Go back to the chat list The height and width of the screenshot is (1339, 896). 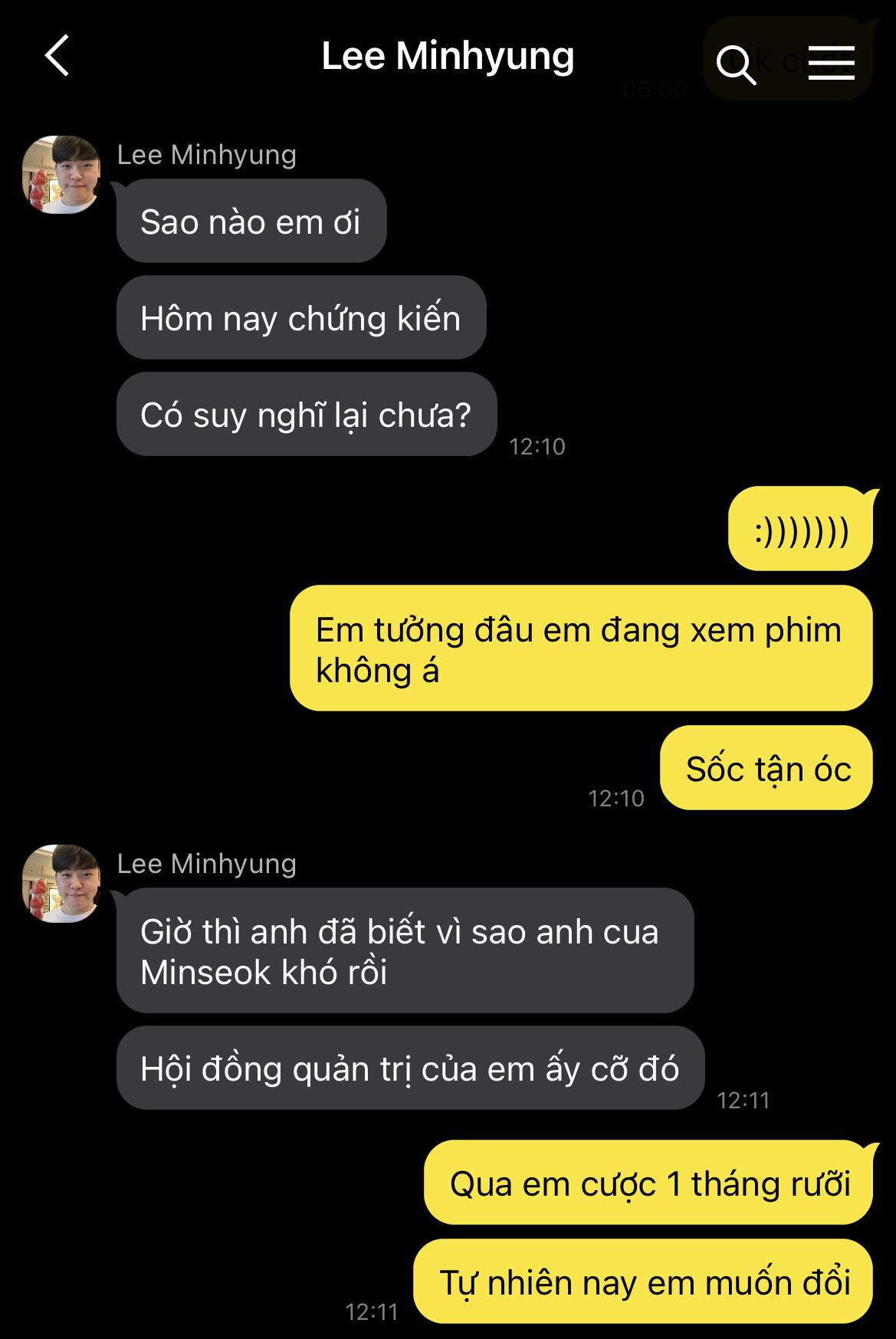(57, 56)
